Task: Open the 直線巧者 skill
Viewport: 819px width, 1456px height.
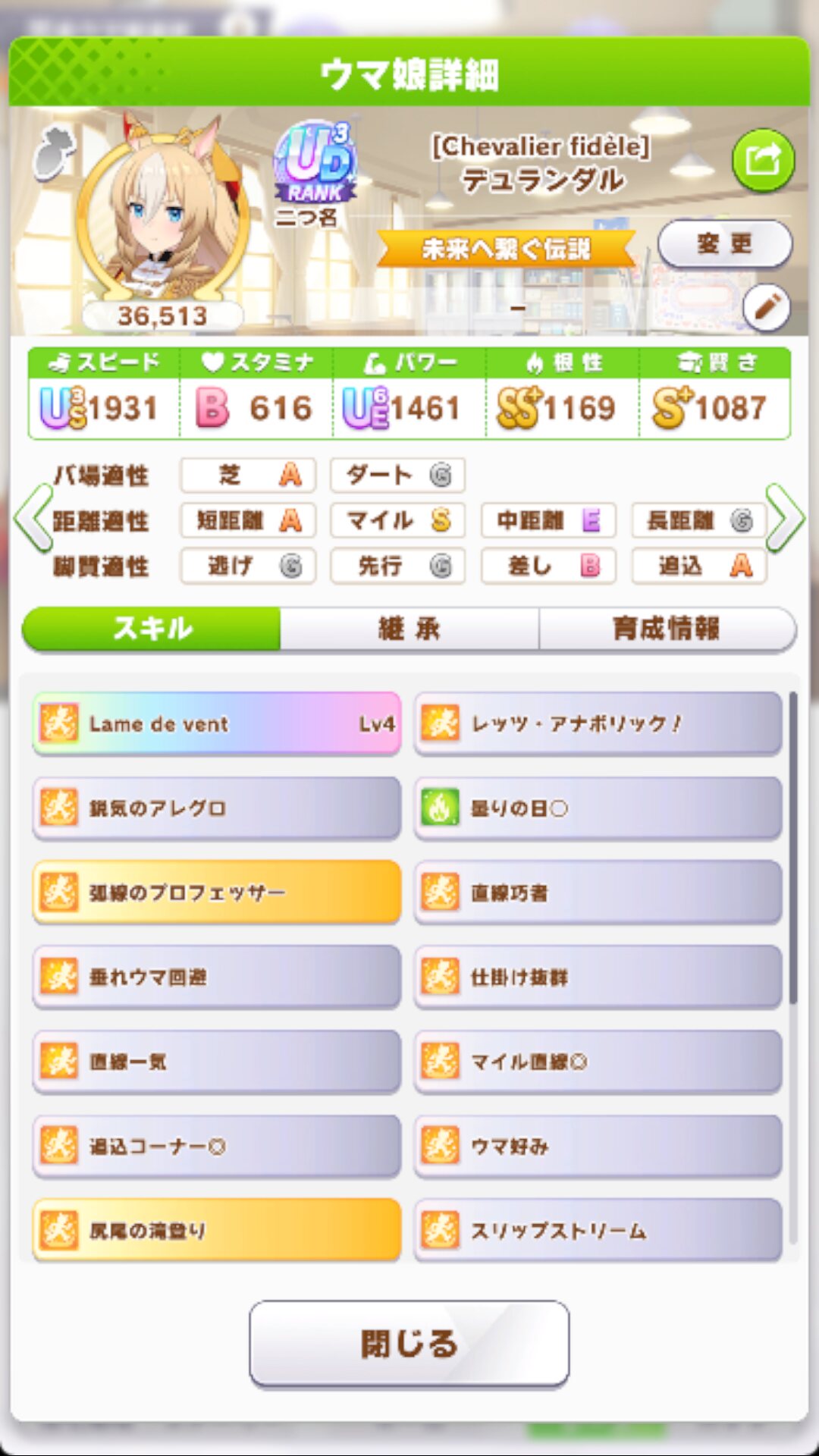Action: tap(598, 893)
